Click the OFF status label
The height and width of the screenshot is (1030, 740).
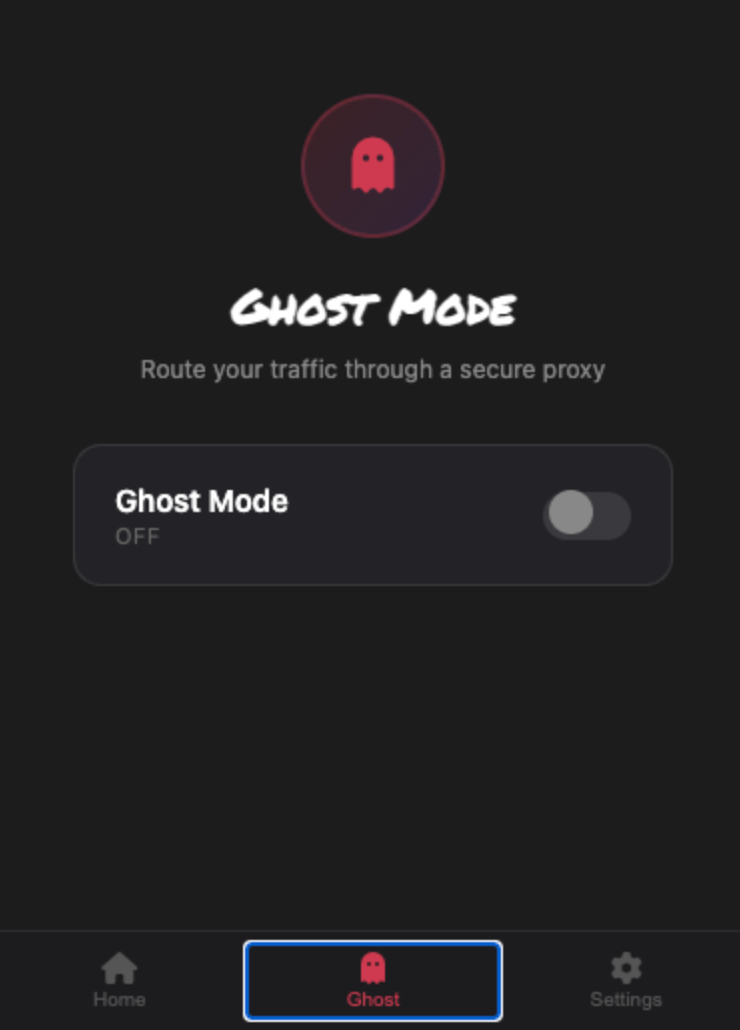click(137, 536)
